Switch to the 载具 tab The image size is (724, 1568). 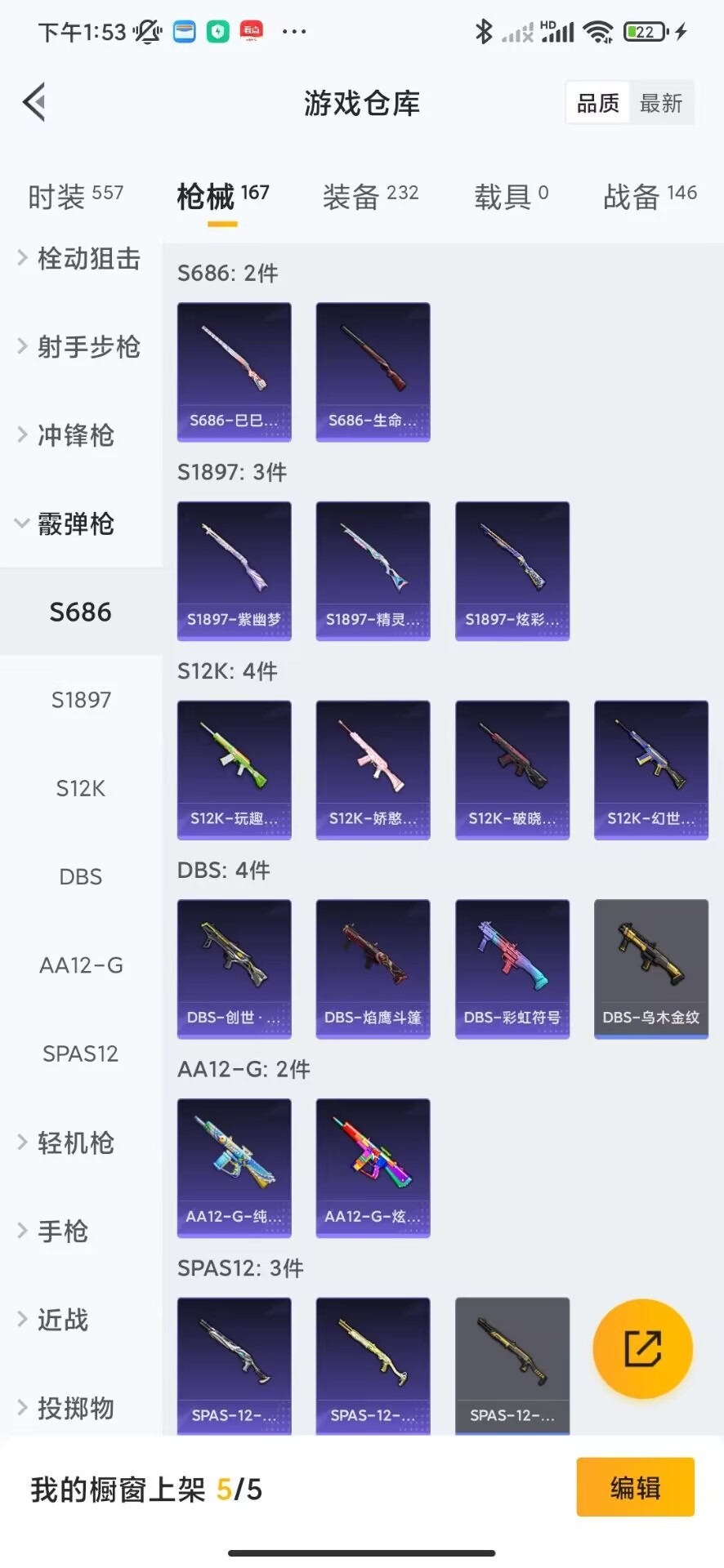(511, 196)
